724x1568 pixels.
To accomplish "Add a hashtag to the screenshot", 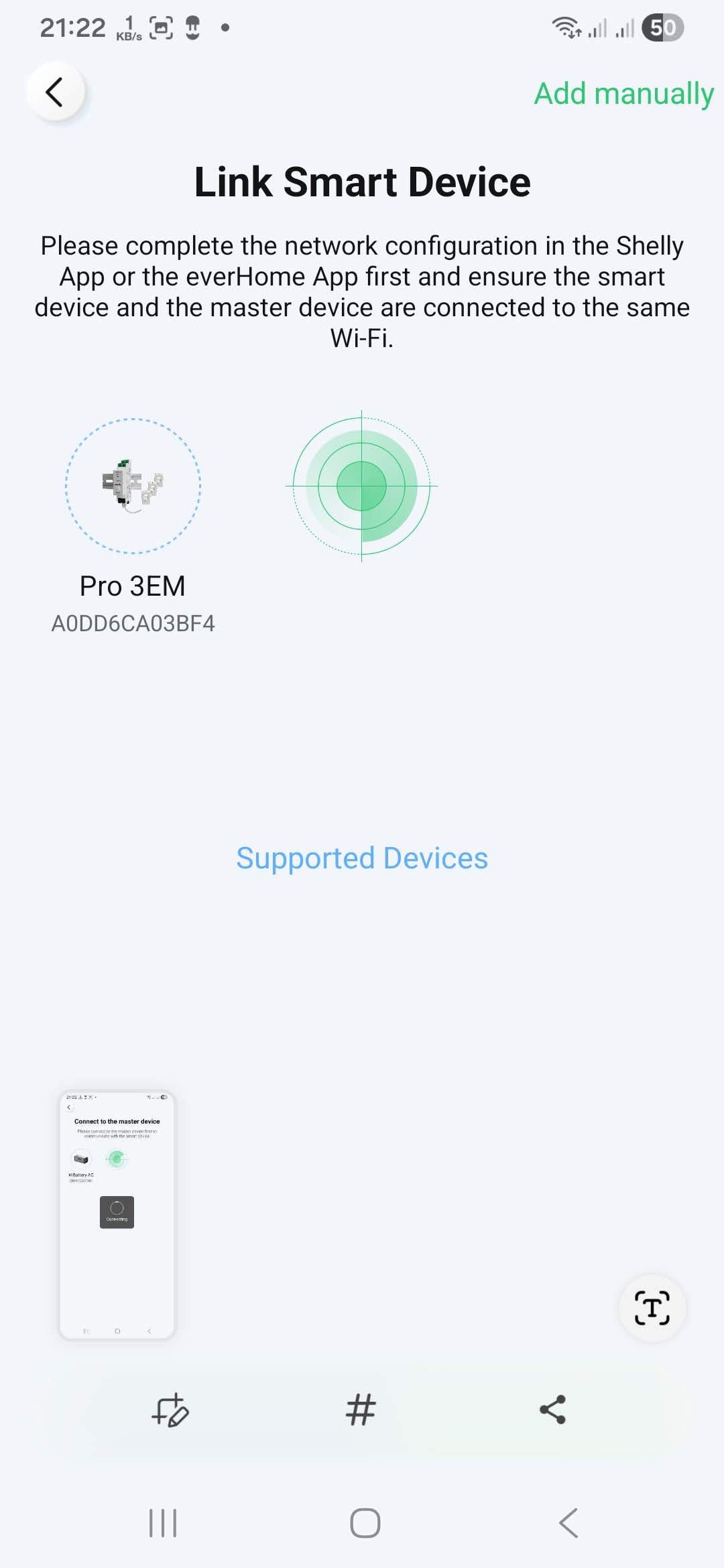I will coord(361,1410).
